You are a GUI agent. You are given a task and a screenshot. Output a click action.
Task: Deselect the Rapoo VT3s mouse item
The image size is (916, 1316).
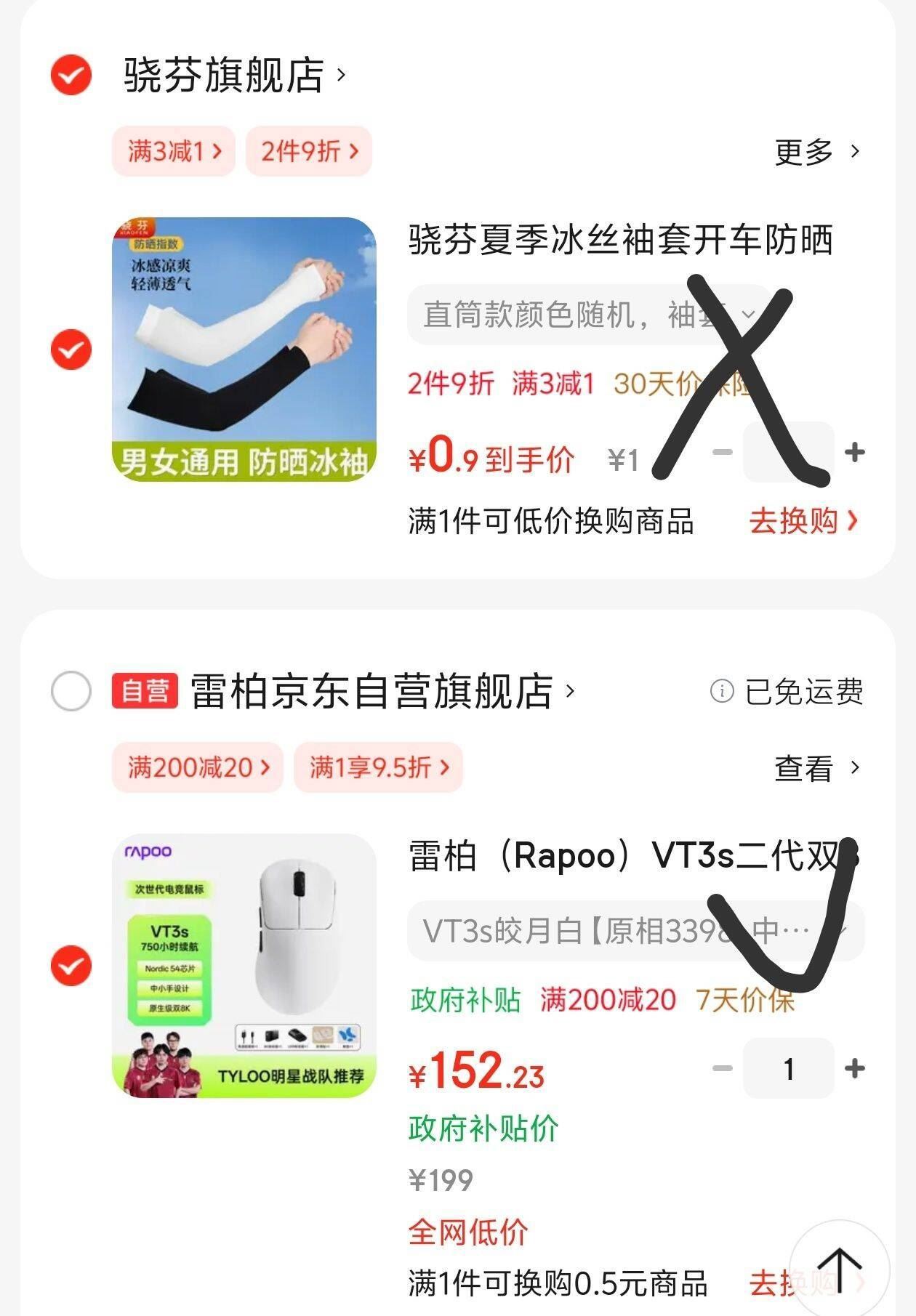71,966
